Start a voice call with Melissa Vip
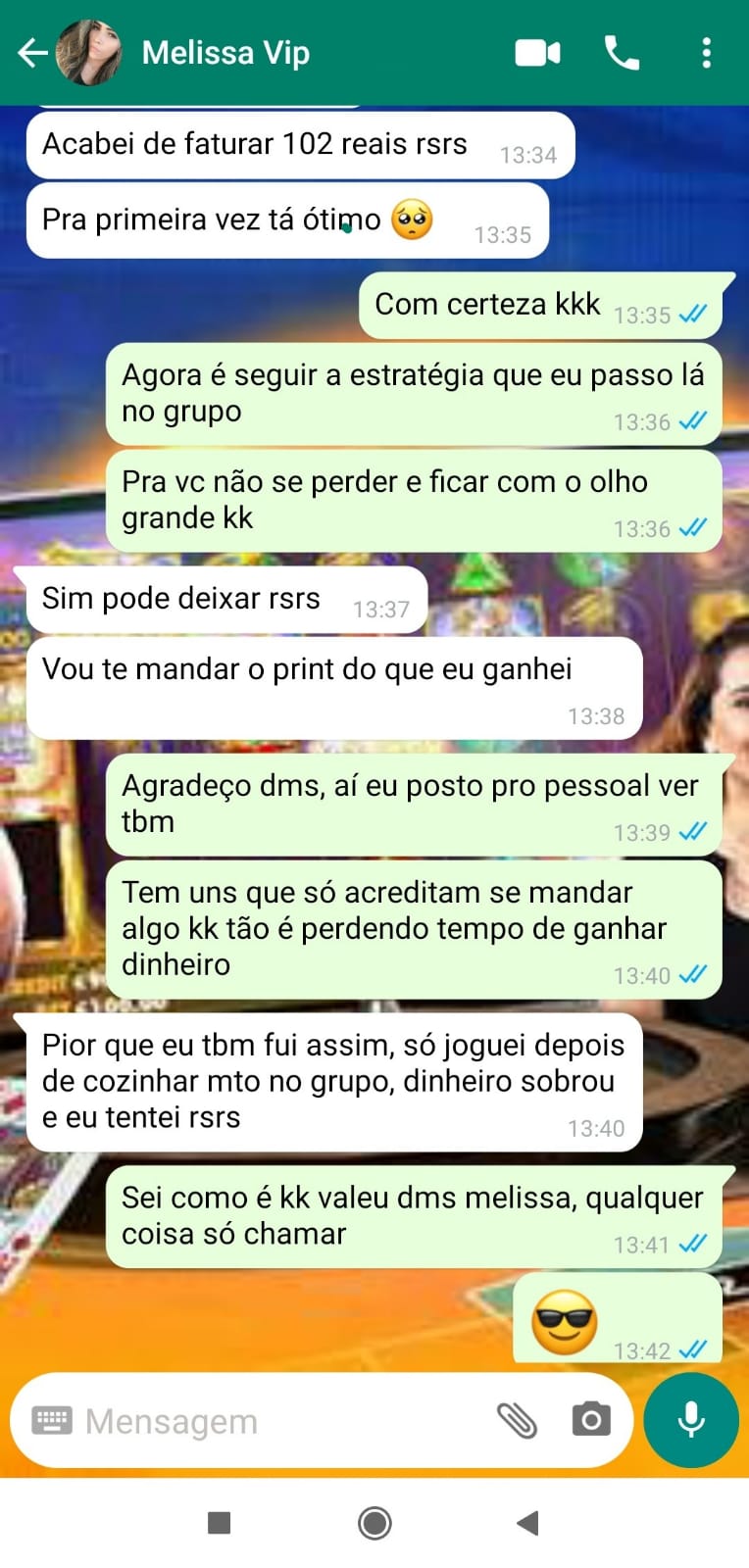 point(622,53)
